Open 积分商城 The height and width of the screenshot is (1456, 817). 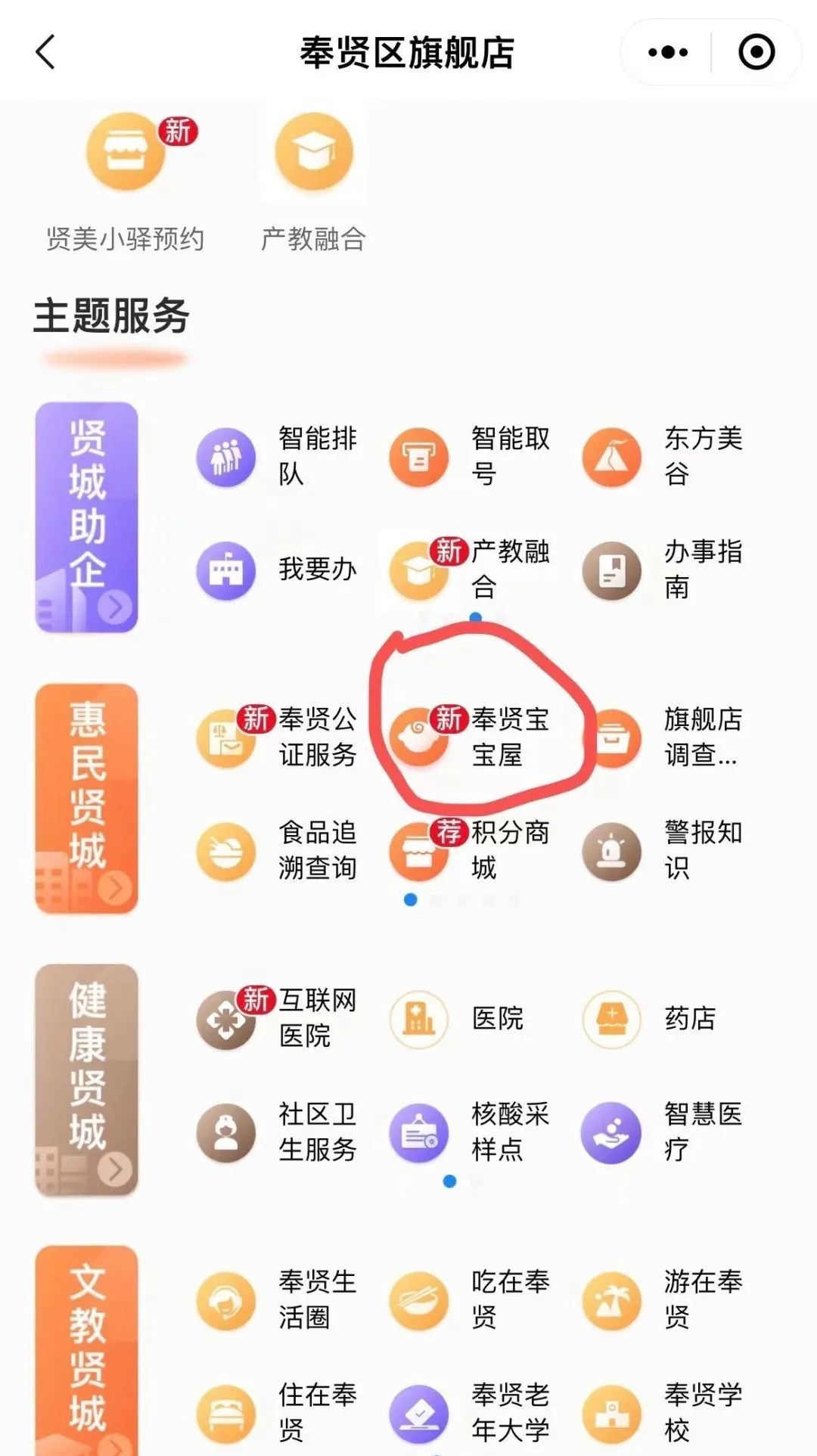click(469, 851)
